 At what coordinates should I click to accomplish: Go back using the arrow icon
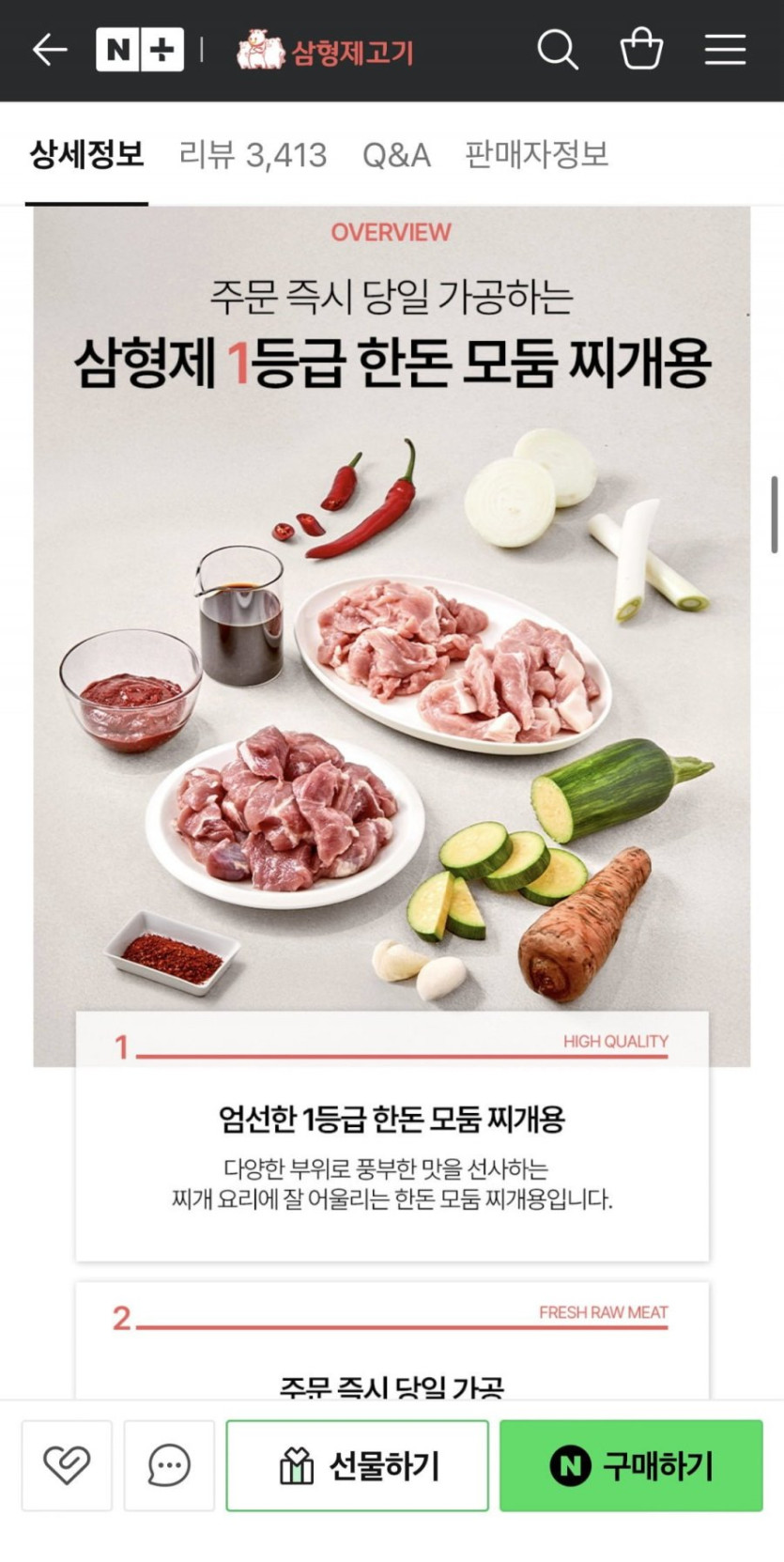(49, 50)
